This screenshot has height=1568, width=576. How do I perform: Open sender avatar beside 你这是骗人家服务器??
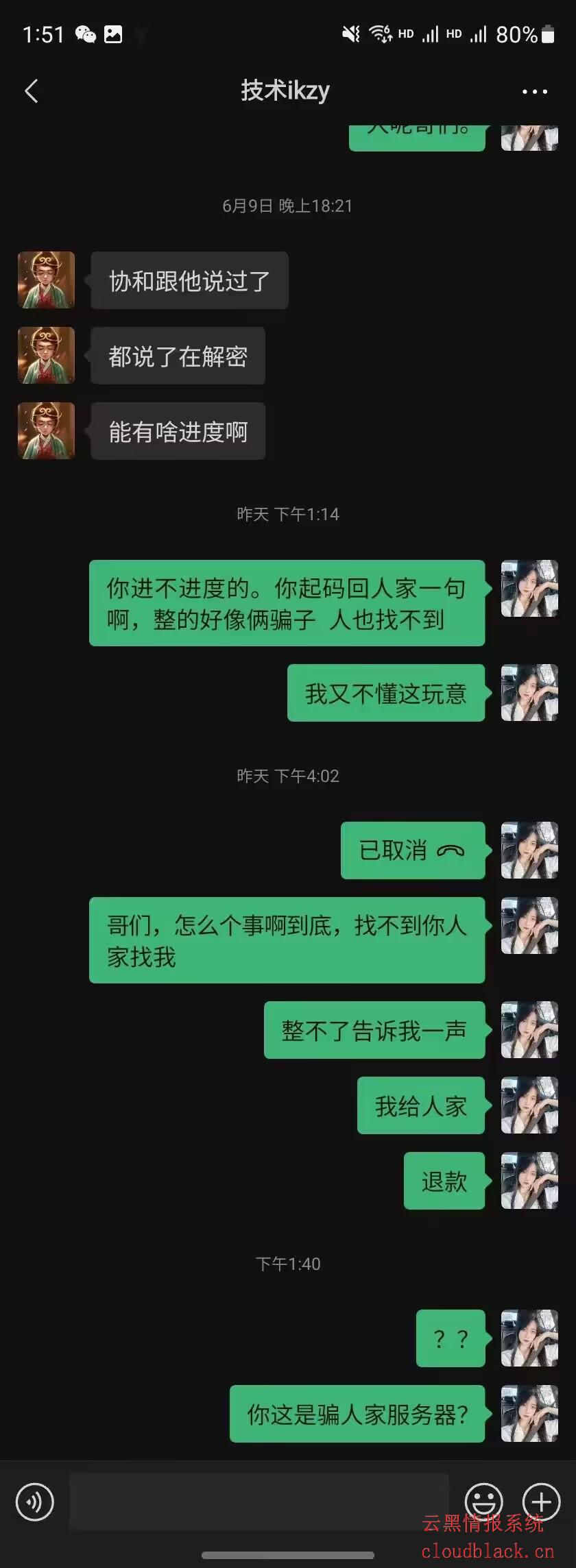point(529,1414)
